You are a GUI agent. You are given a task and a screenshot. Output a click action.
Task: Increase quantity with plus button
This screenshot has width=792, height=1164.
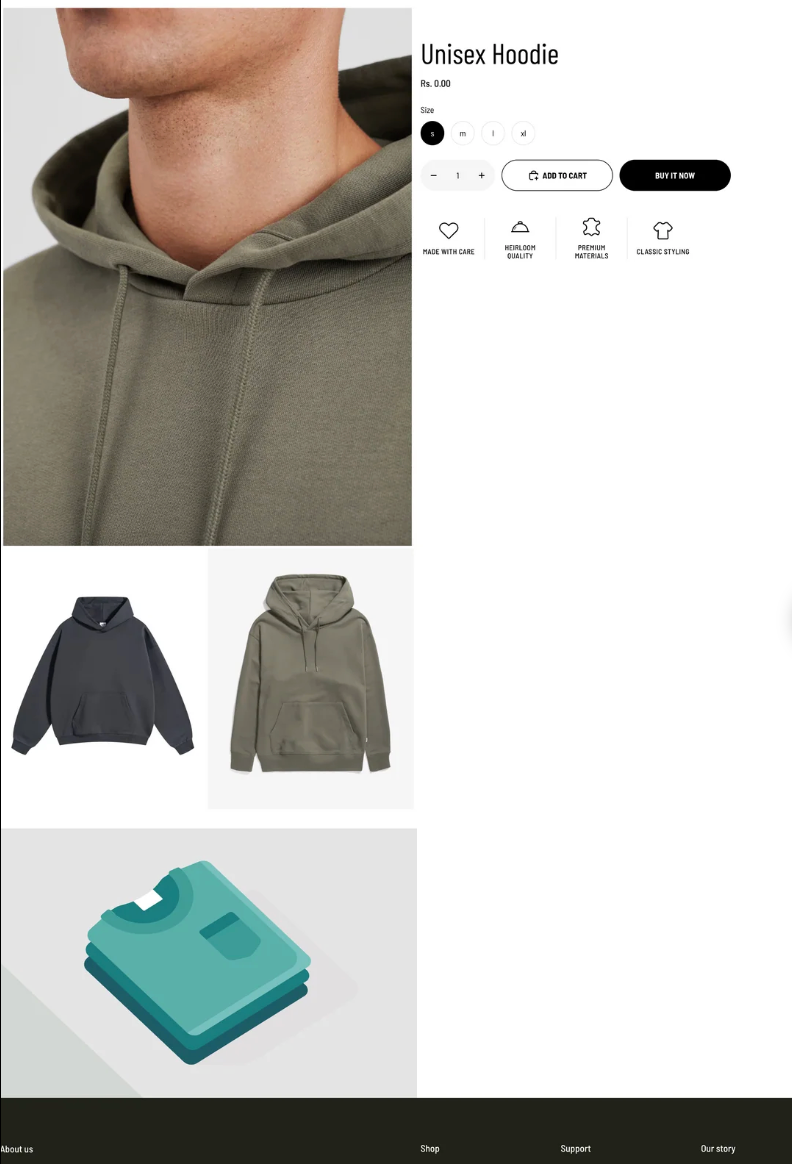point(481,176)
